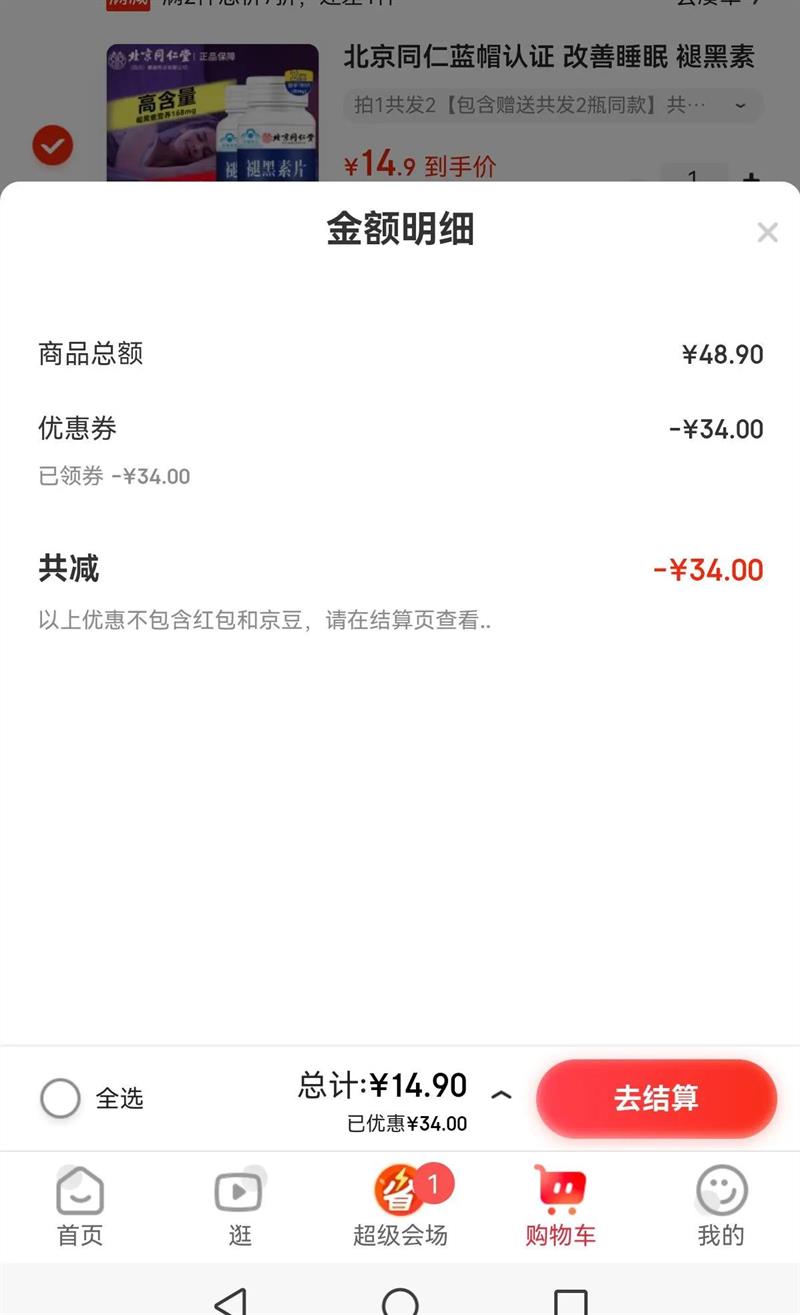Switch to the 逛 tab
Screen dimensions: 800x1315
[240, 1207]
